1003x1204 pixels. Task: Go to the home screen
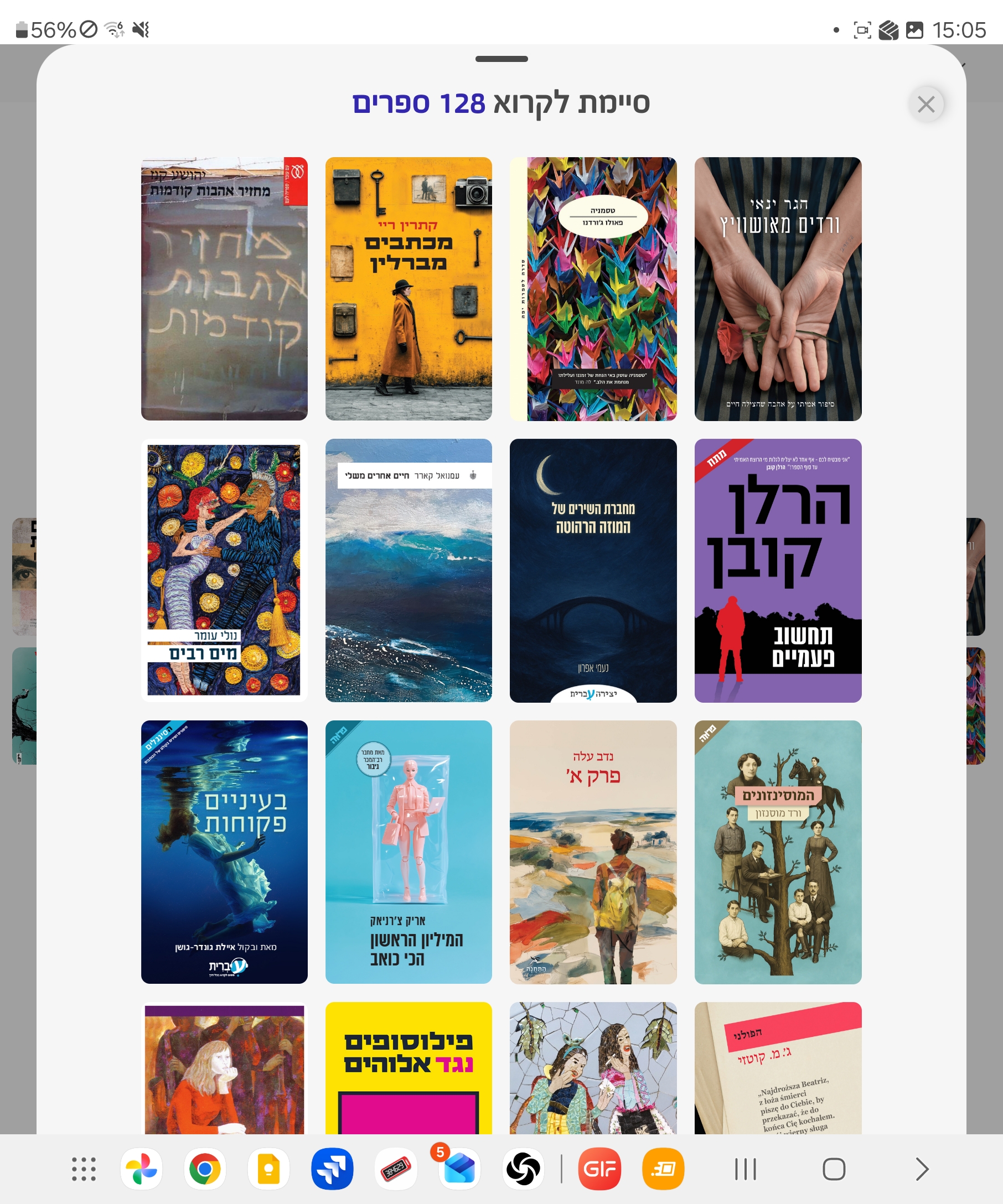click(x=833, y=1169)
